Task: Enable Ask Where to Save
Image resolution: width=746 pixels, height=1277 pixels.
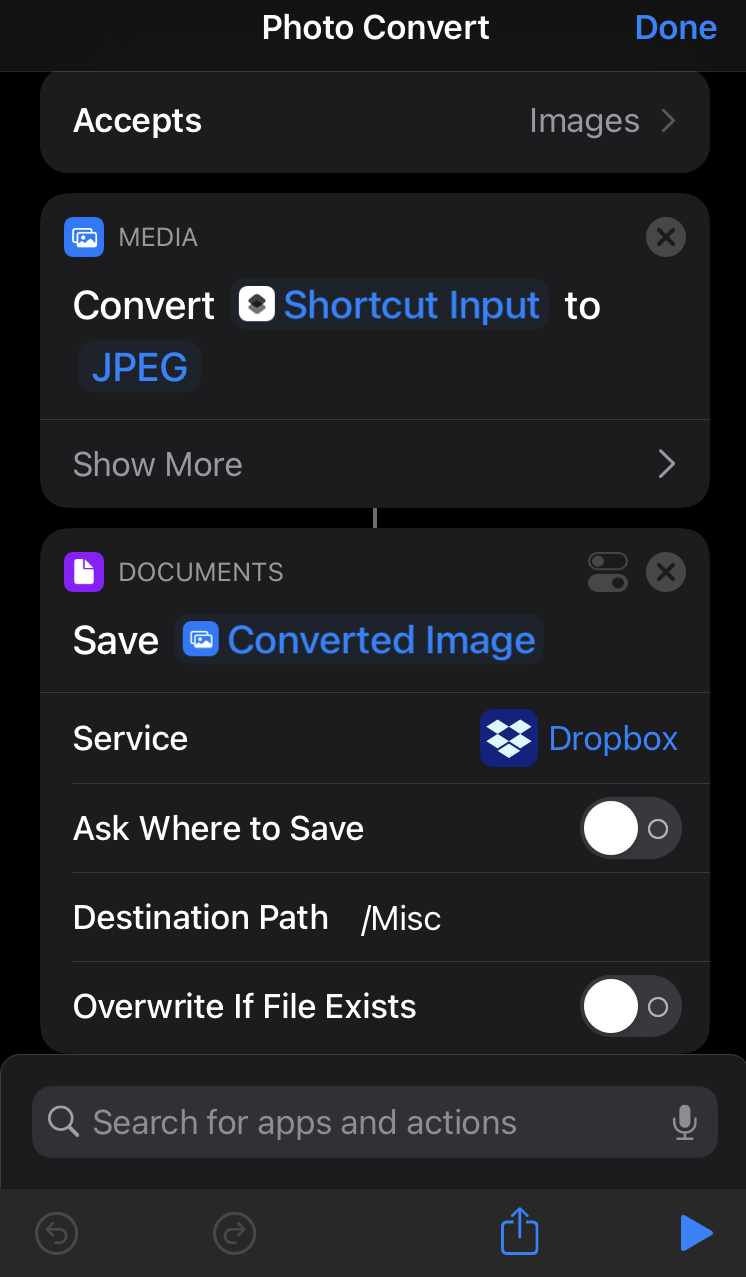Action: point(631,828)
